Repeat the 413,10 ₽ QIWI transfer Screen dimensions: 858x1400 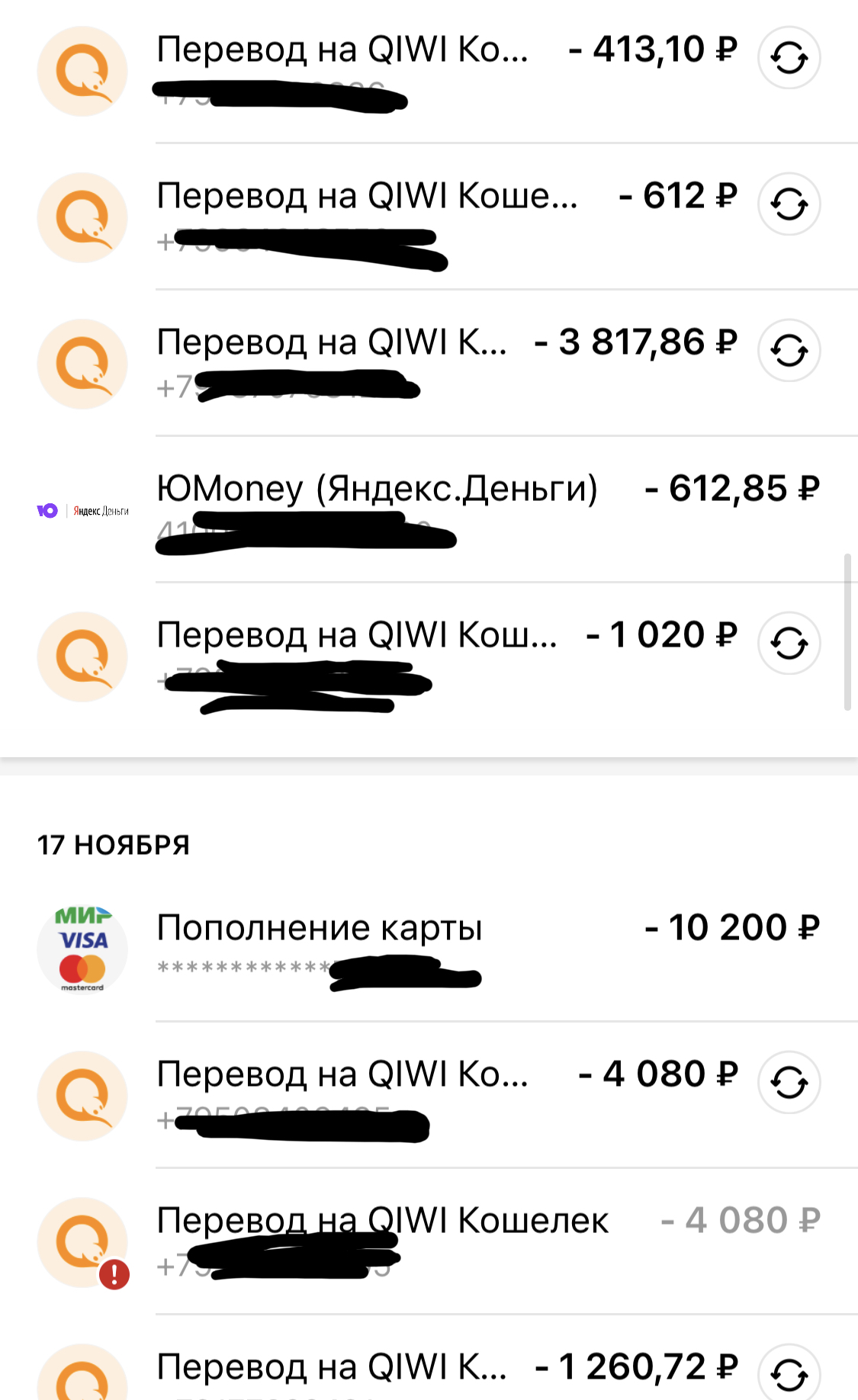click(789, 58)
